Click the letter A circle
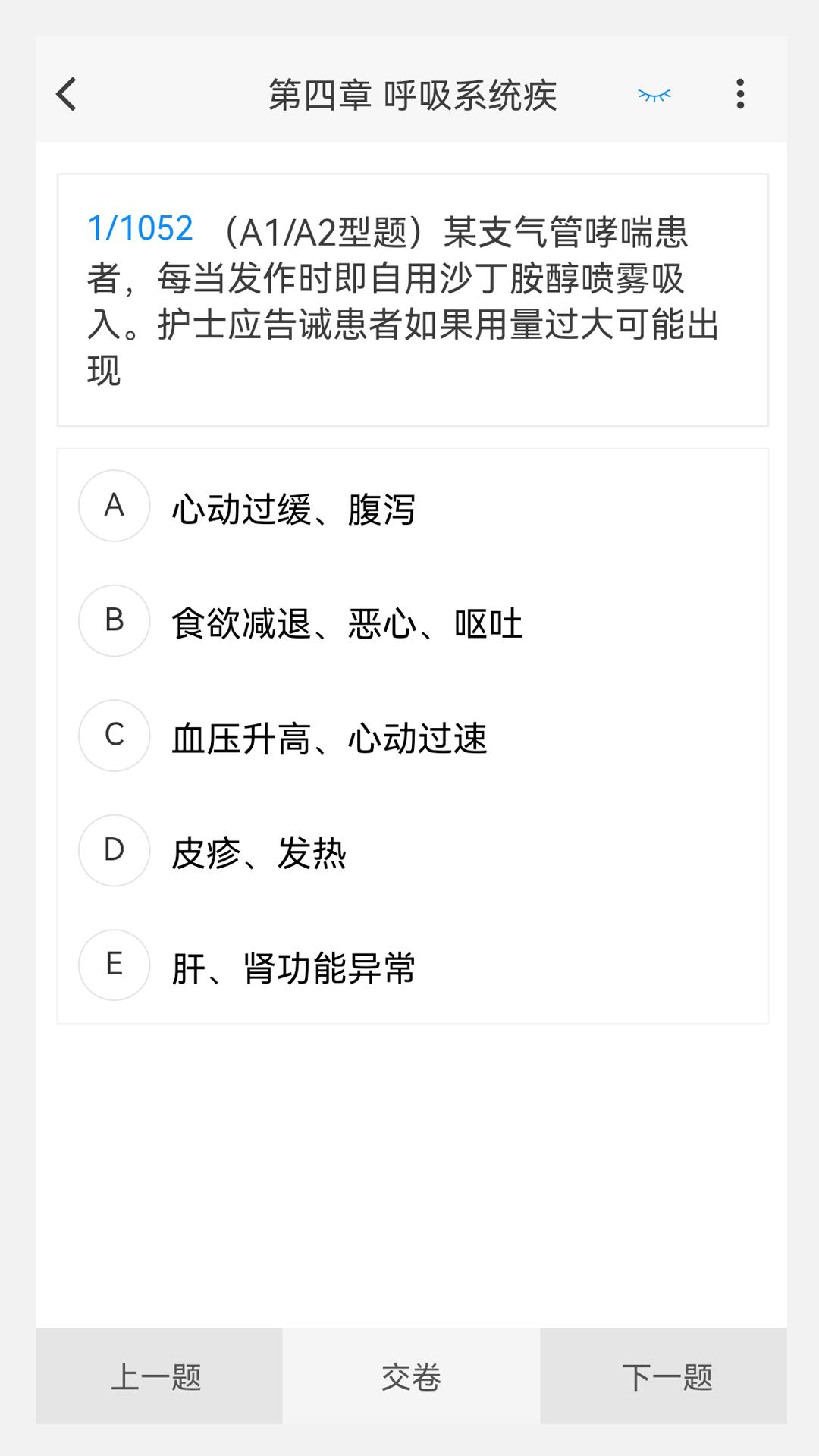The height and width of the screenshot is (1456, 819). pos(114,507)
